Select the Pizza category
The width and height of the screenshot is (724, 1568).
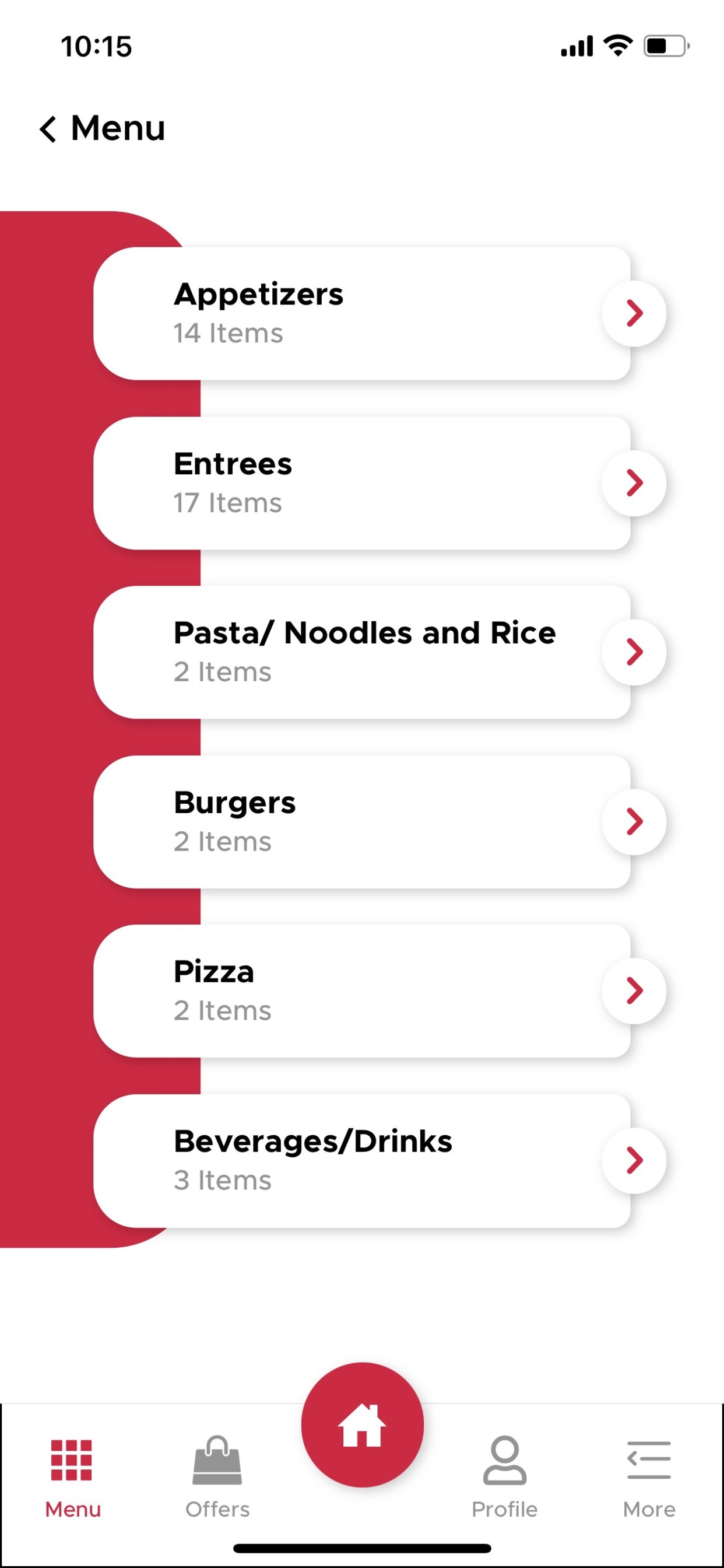(x=361, y=991)
